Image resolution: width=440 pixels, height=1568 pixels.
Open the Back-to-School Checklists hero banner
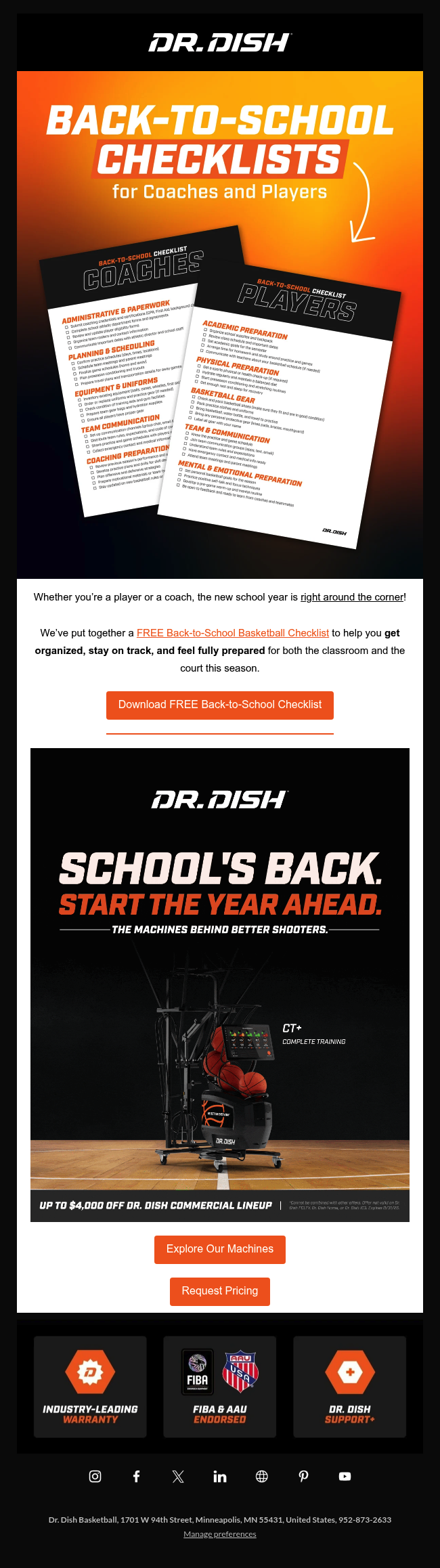coord(220,325)
